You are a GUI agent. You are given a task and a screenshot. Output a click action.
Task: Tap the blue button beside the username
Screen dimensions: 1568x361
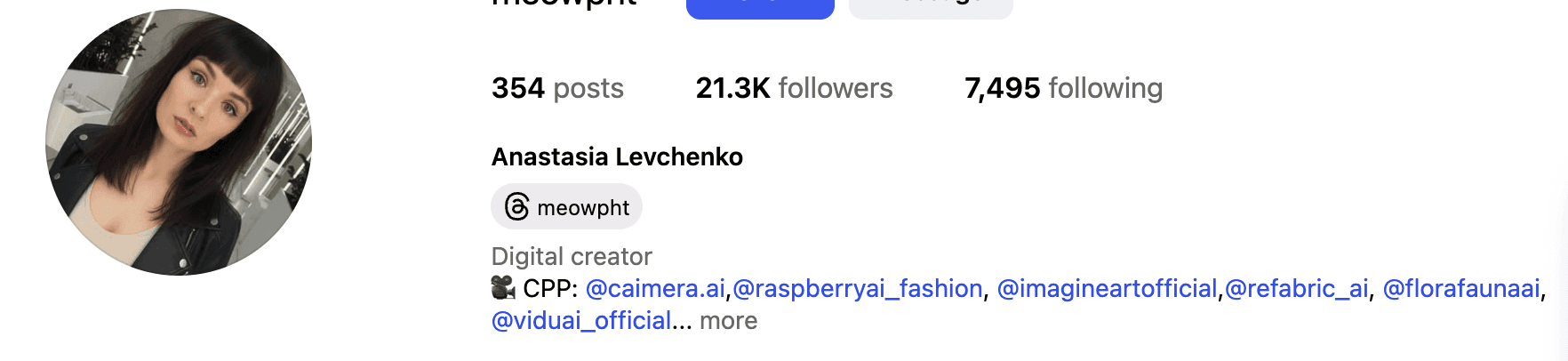[760, 9]
